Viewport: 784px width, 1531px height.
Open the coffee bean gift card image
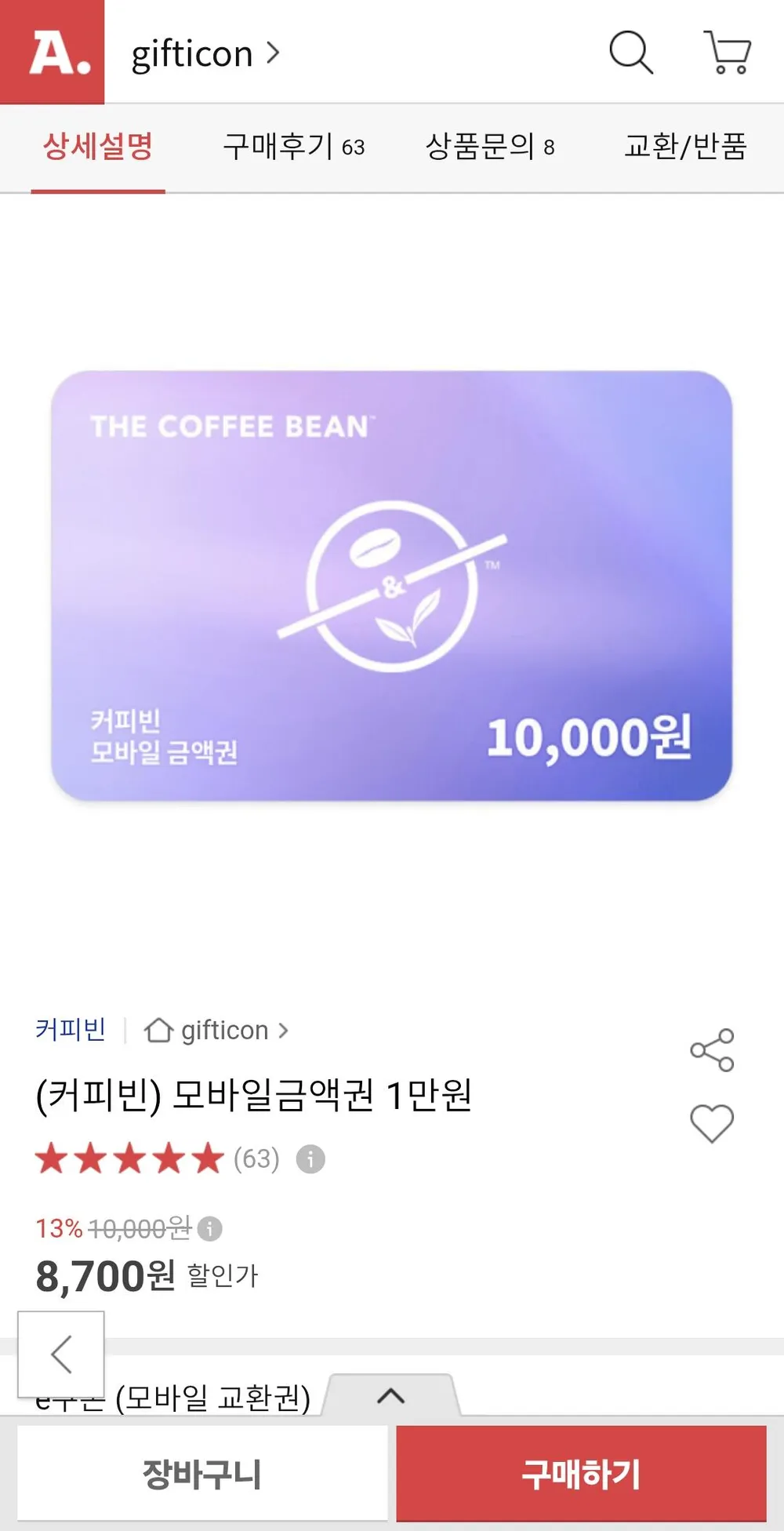392,586
